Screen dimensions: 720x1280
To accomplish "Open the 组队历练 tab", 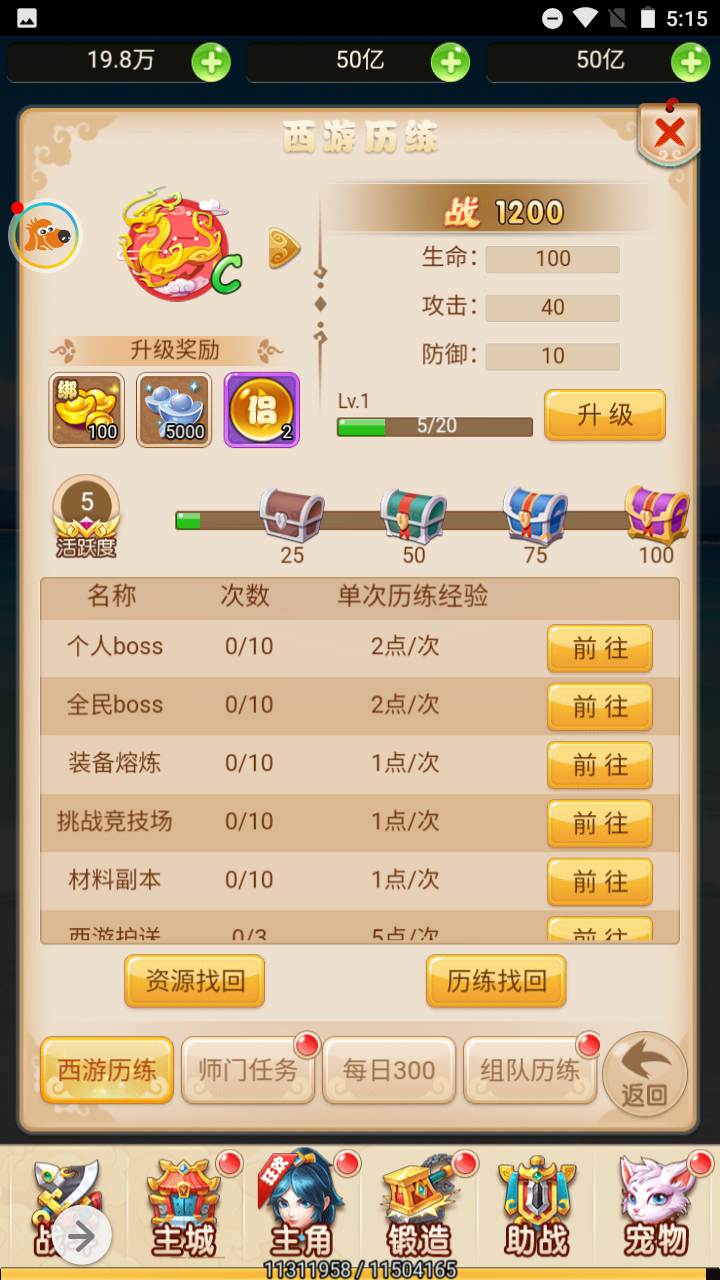I will tap(530, 1070).
